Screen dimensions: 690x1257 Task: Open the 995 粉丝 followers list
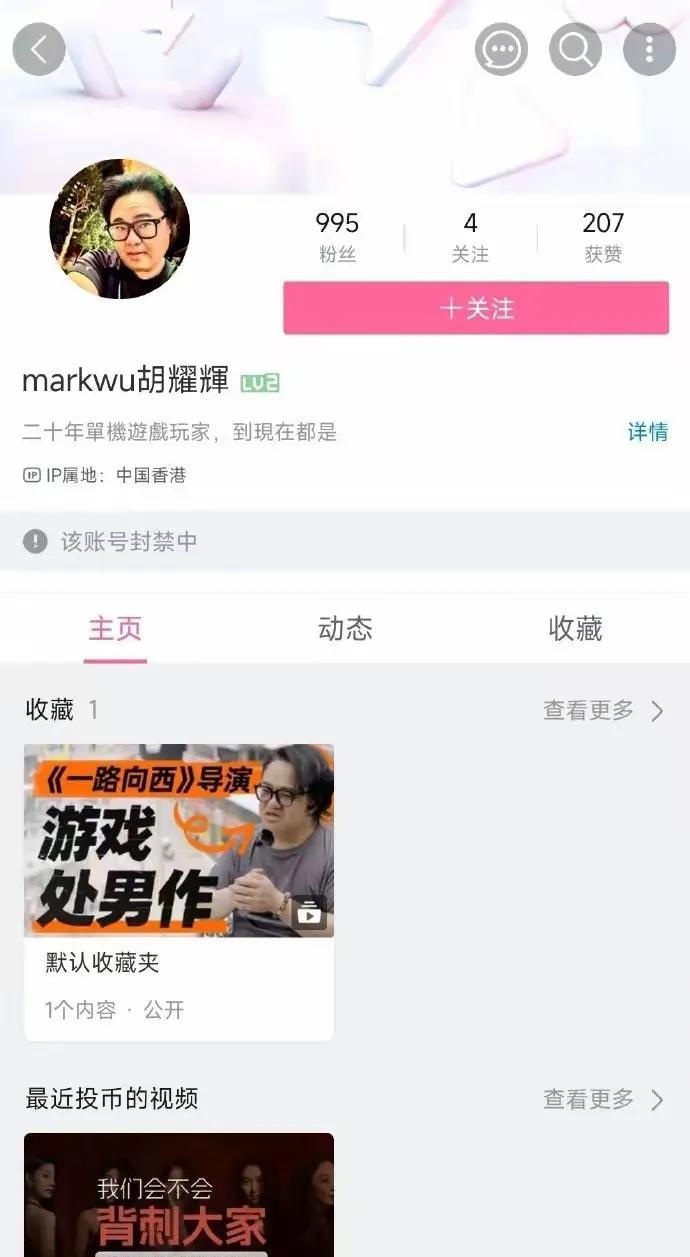click(x=337, y=237)
